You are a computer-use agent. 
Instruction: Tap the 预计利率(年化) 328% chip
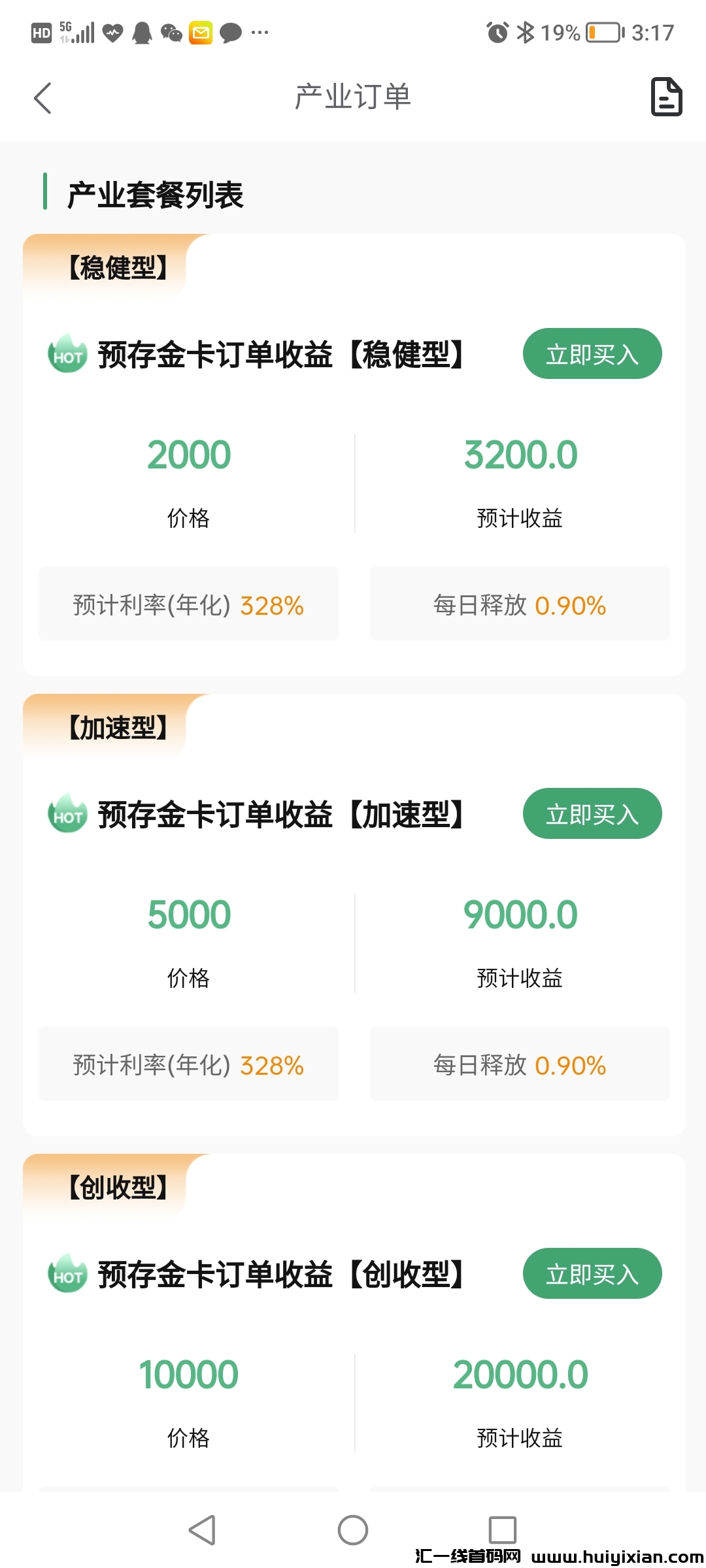click(187, 604)
